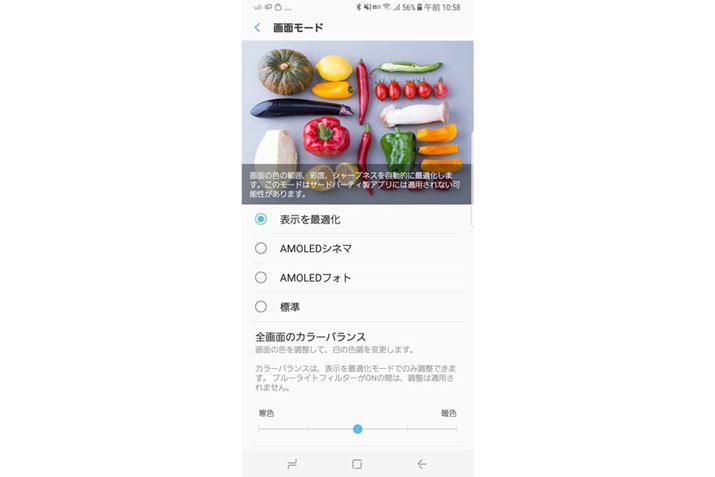The width and height of the screenshot is (715, 477).
Task: Go back from 画面モード screen
Action: (x=257, y=28)
